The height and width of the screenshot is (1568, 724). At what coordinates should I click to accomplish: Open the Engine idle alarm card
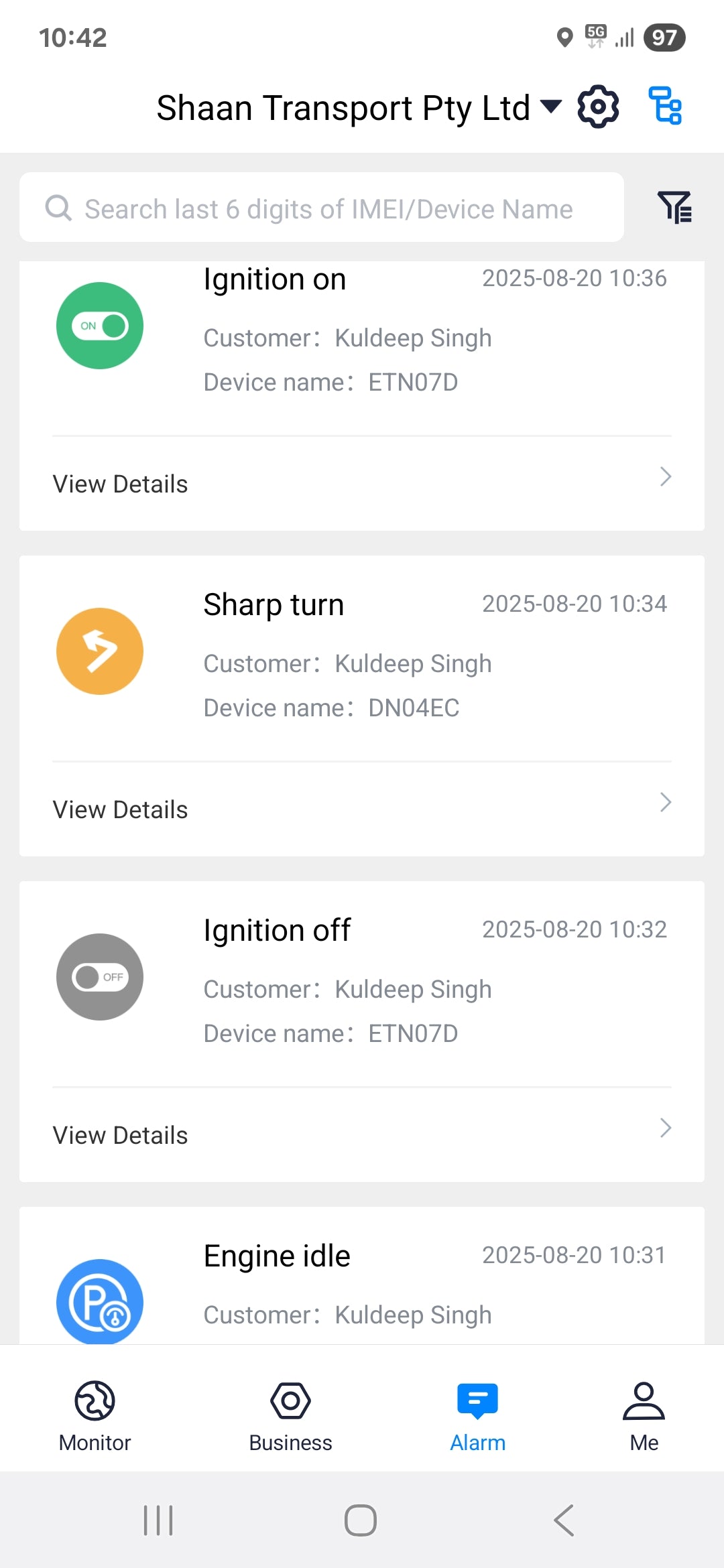click(x=362, y=1276)
